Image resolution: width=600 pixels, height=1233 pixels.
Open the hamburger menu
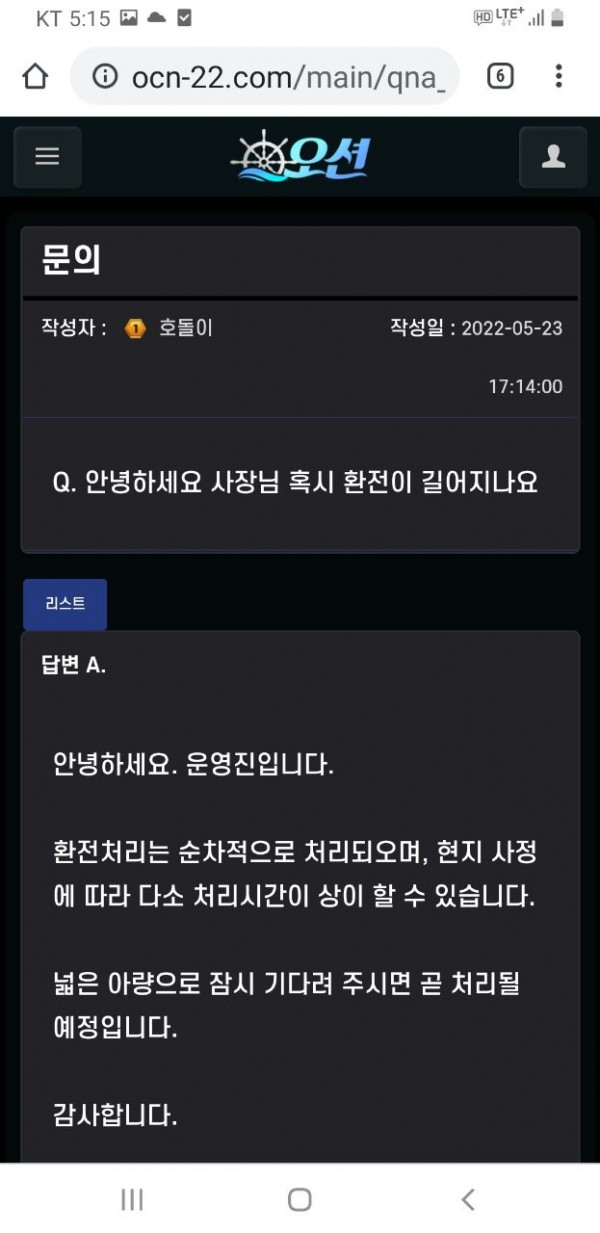pos(47,157)
